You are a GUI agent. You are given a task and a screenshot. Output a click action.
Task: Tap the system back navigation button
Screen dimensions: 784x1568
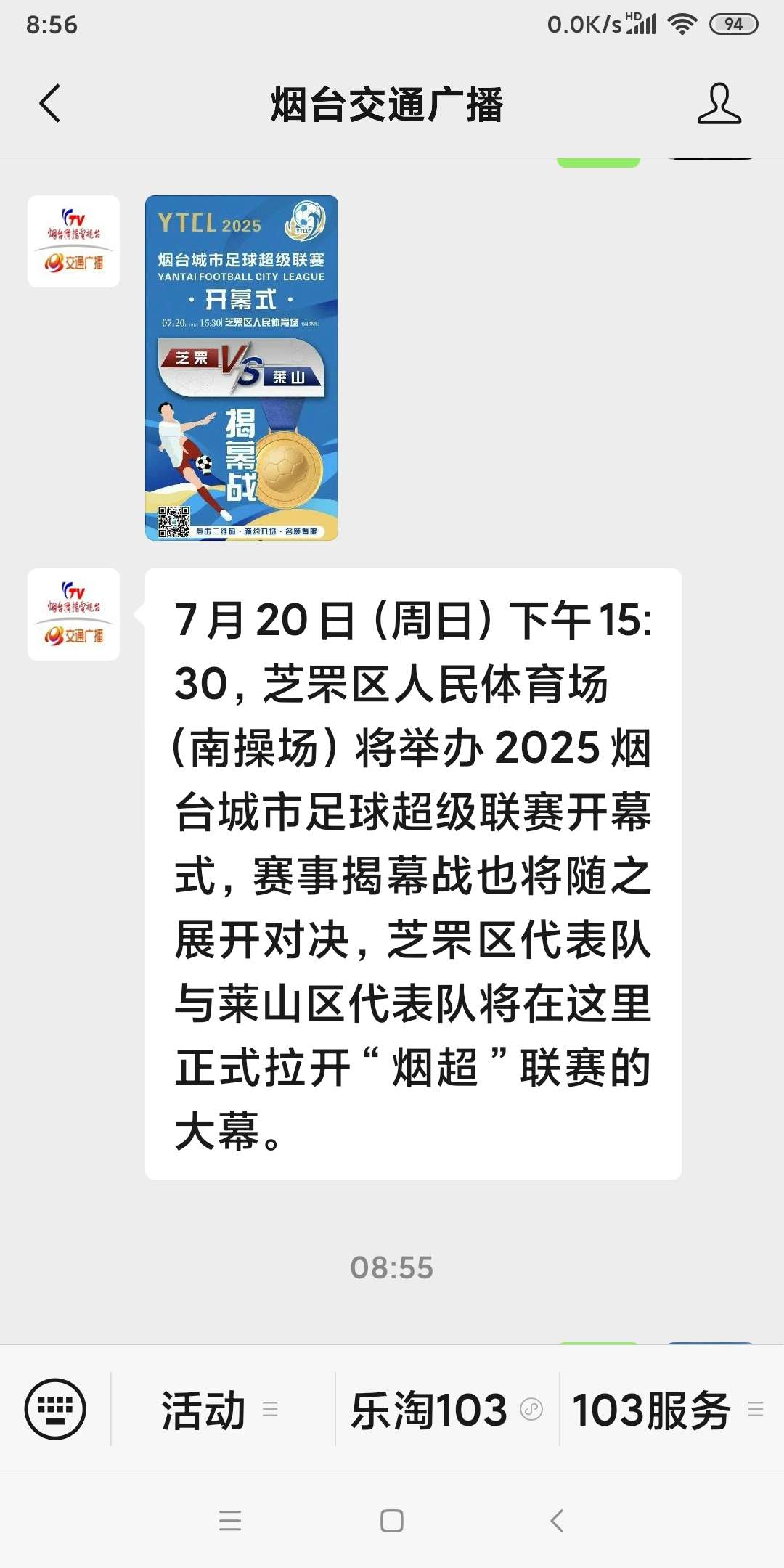(x=557, y=1520)
